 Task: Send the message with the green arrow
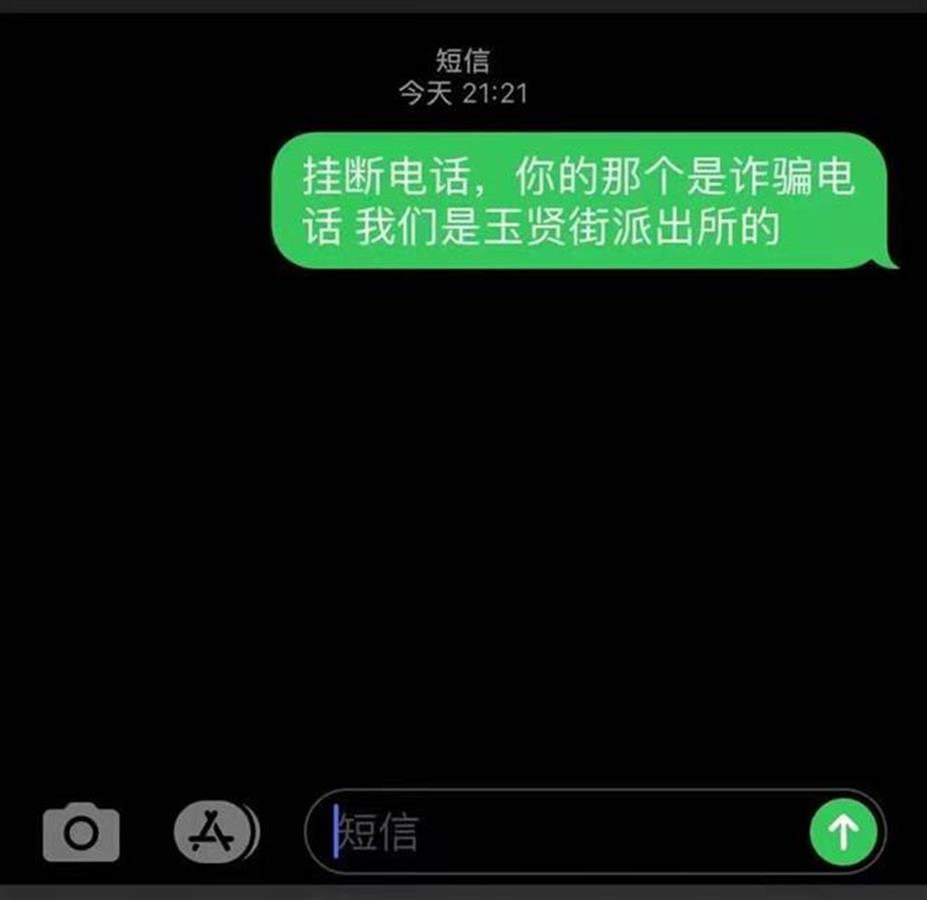(842, 831)
